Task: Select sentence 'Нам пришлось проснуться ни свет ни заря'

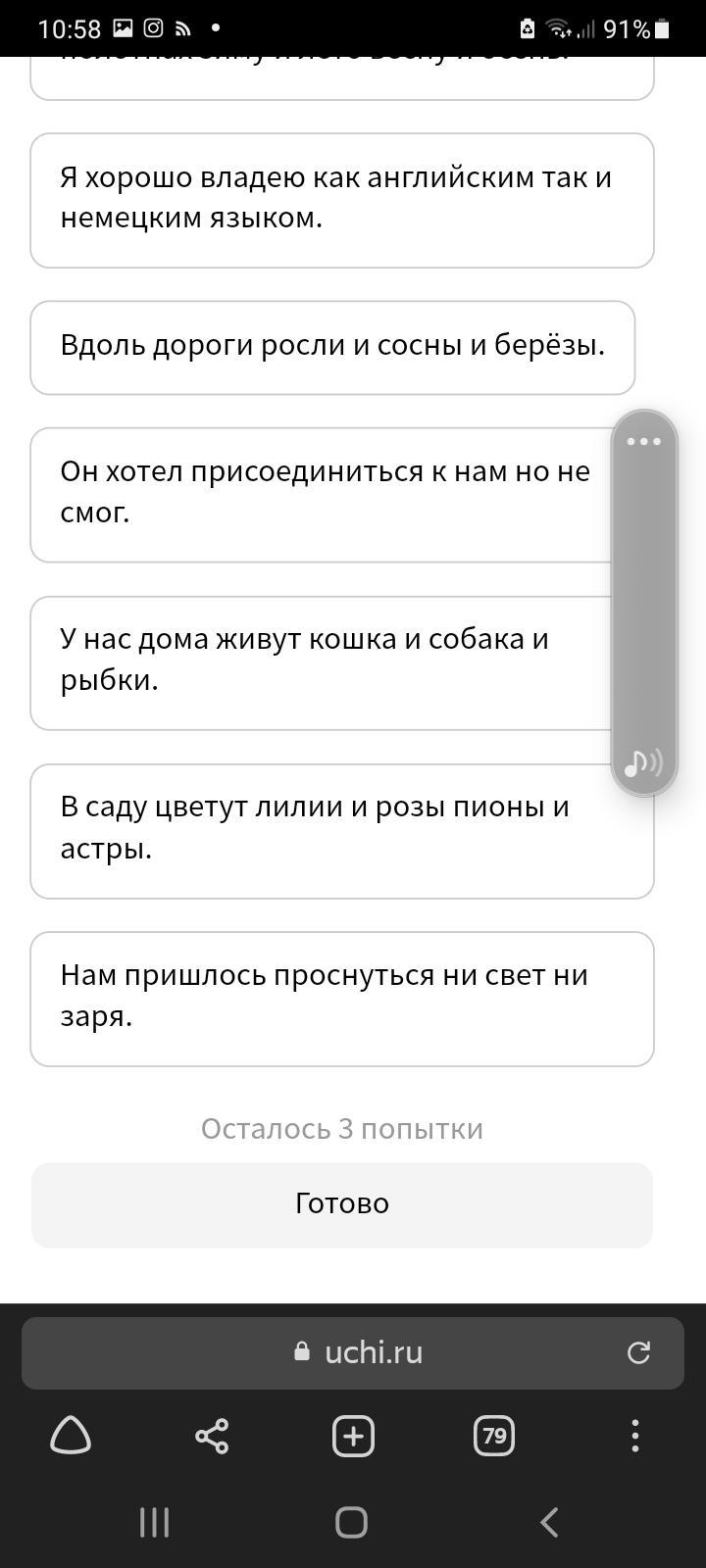Action: pos(341,998)
